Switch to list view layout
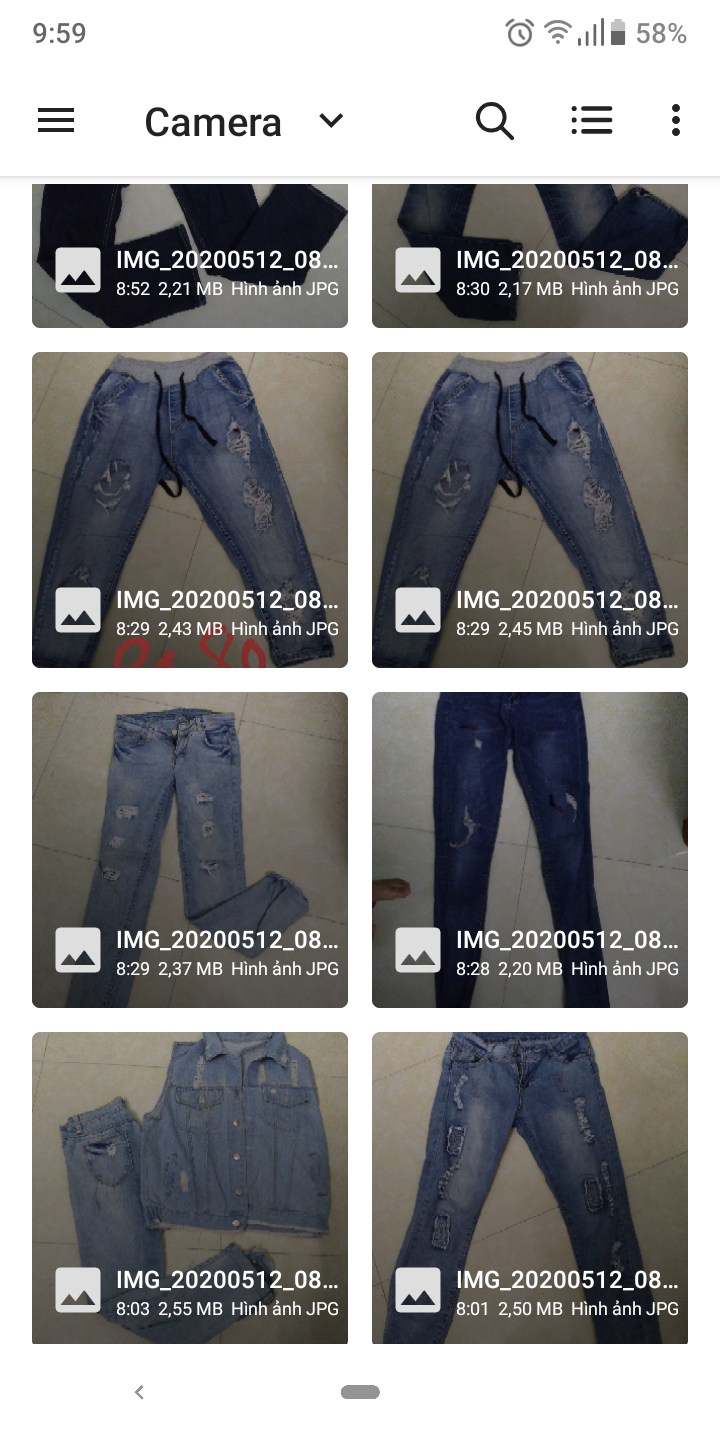This screenshot has width=720, height=1440. tap(591, 121)
